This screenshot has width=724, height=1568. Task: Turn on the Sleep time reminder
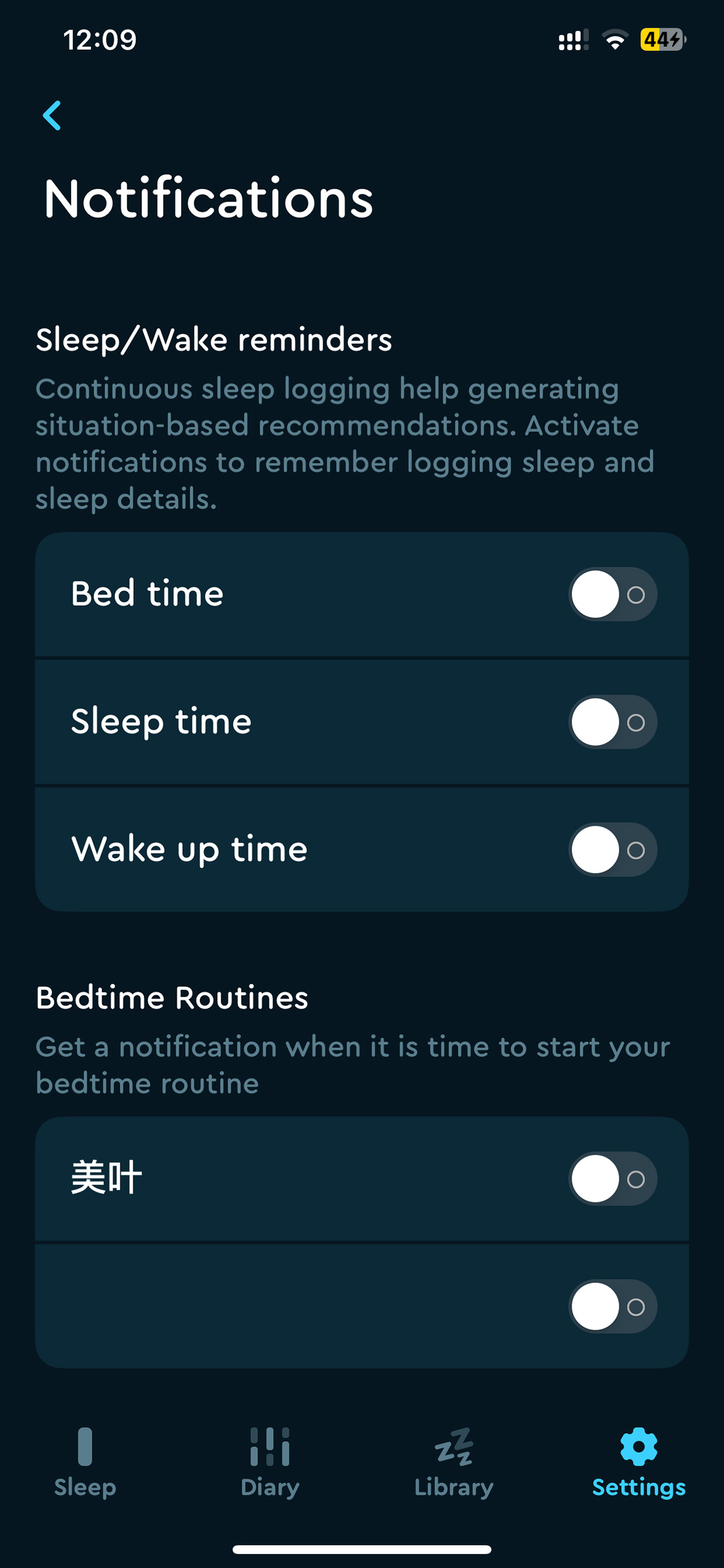click(612, 722)
